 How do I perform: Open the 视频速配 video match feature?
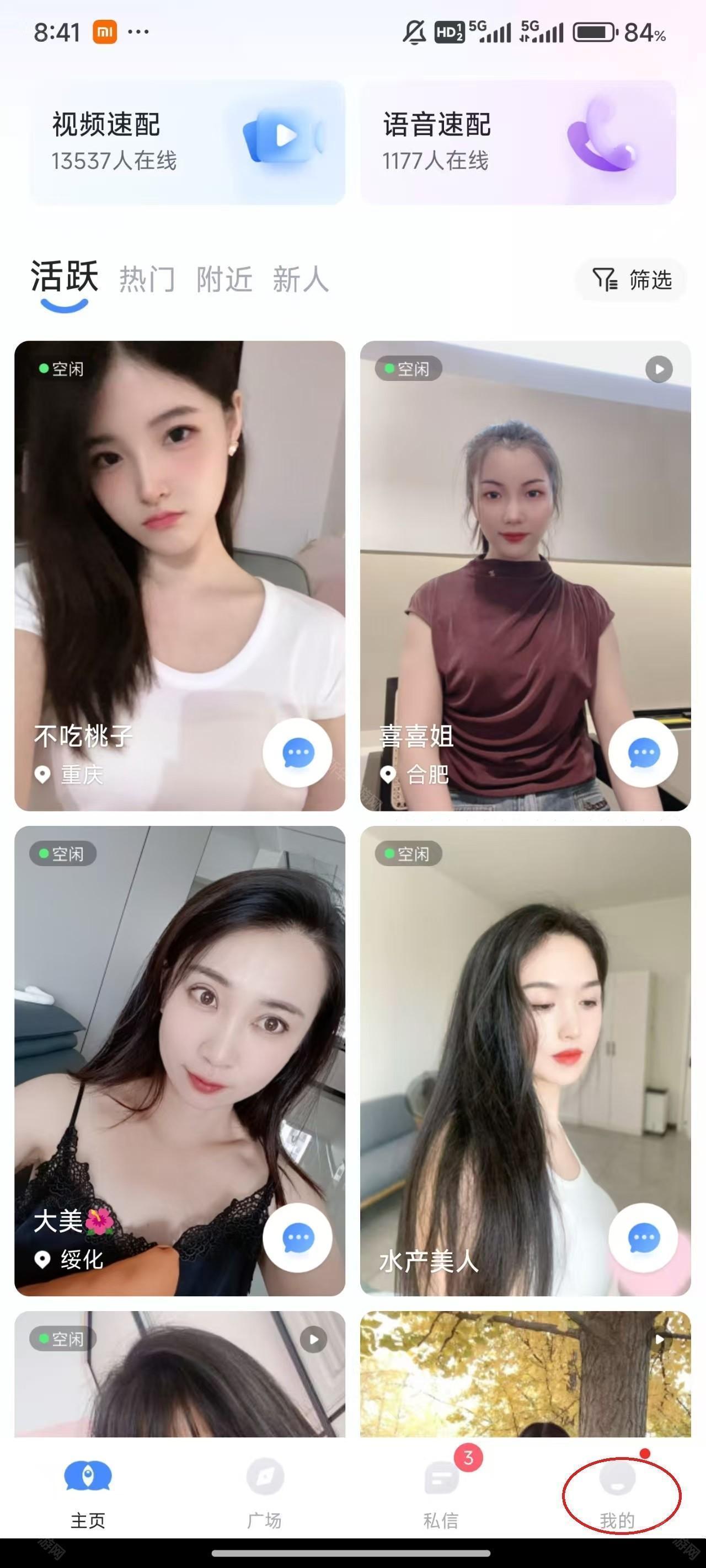point(176,141)
